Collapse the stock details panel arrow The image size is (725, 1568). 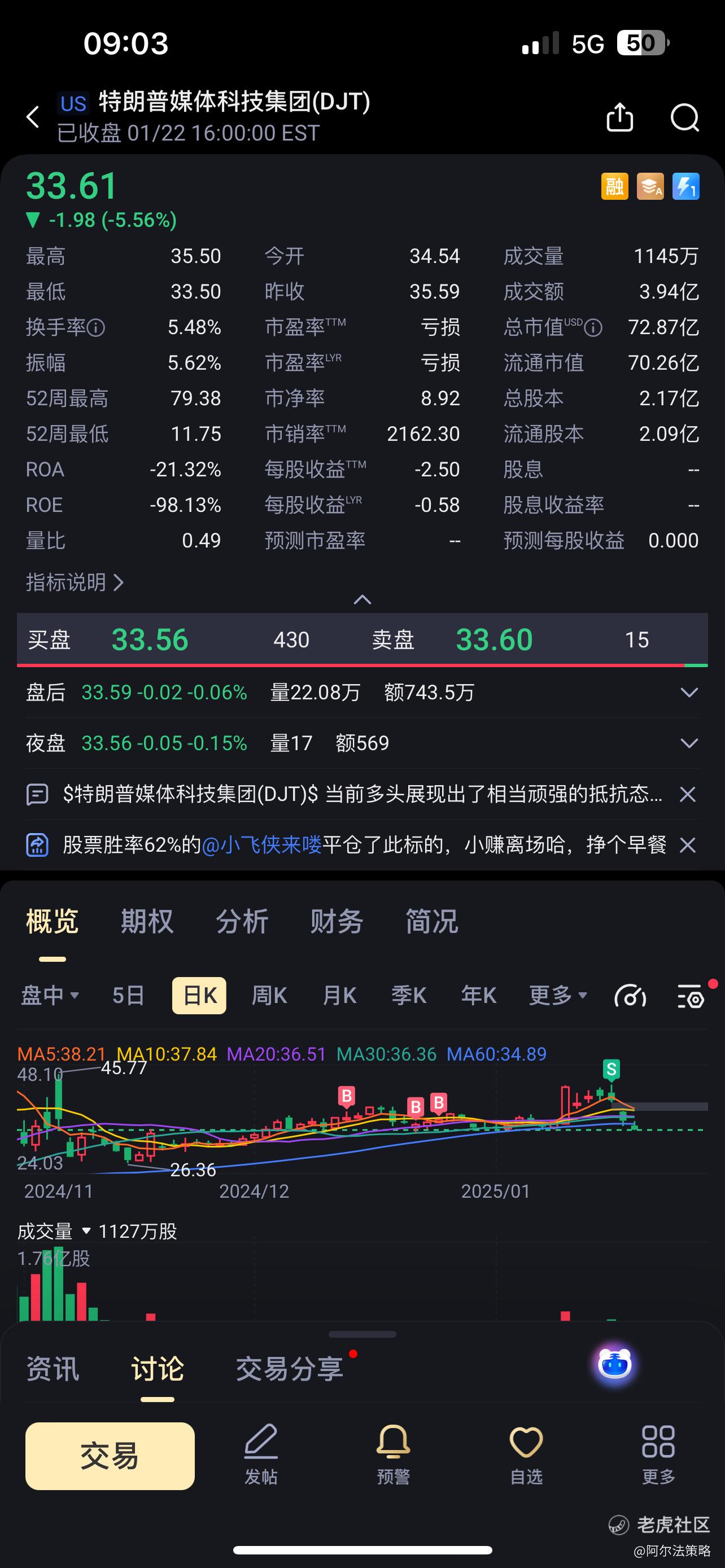tap(362, 599)
